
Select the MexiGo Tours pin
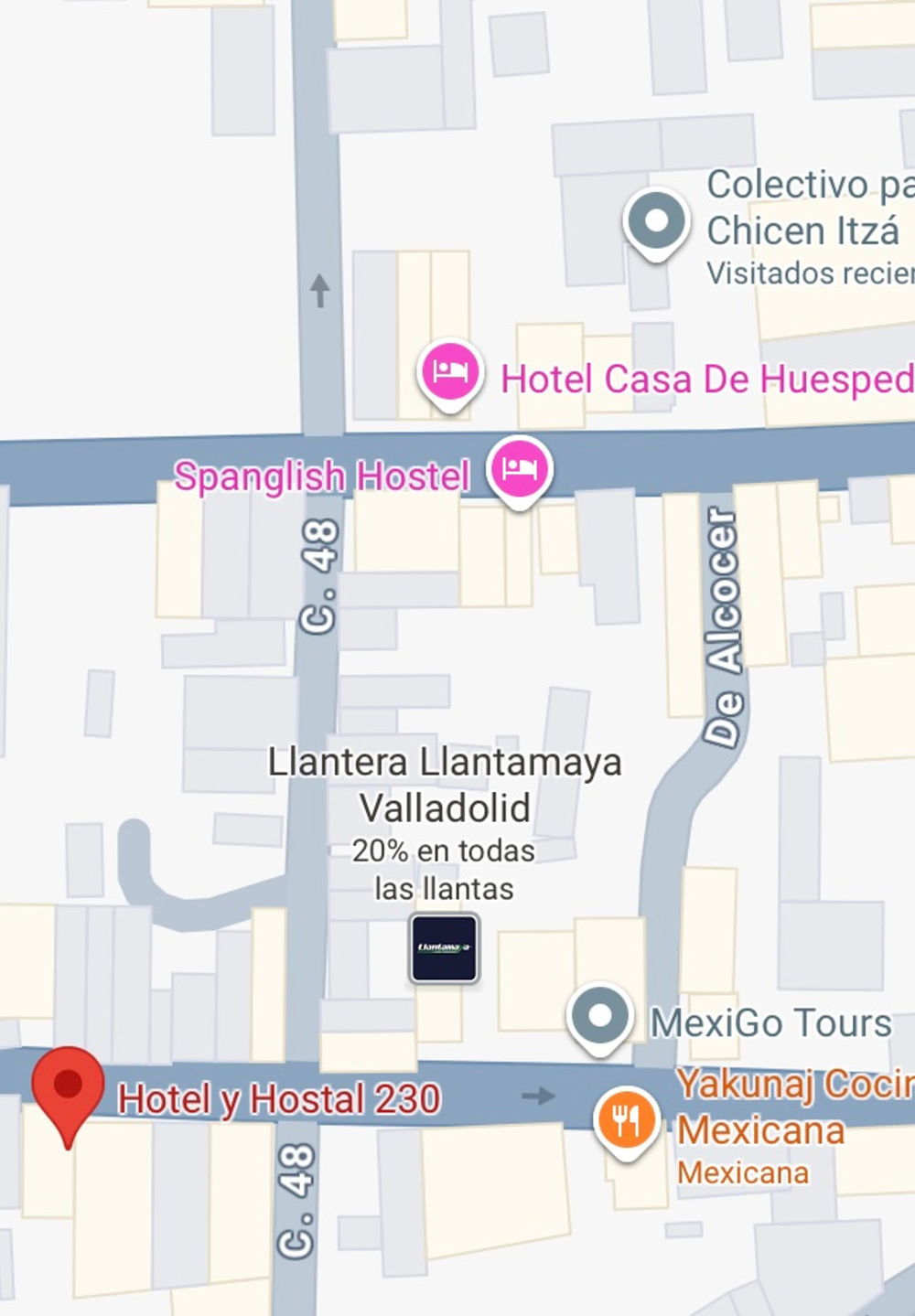(600, 1017)
